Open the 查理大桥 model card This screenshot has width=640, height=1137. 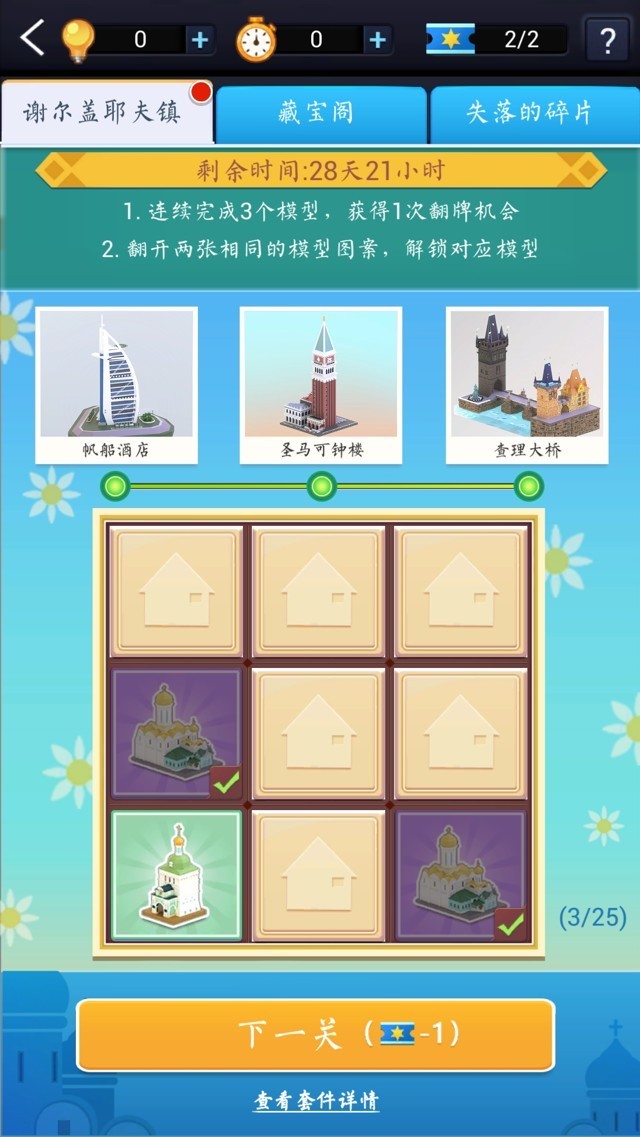click(527, 385)
